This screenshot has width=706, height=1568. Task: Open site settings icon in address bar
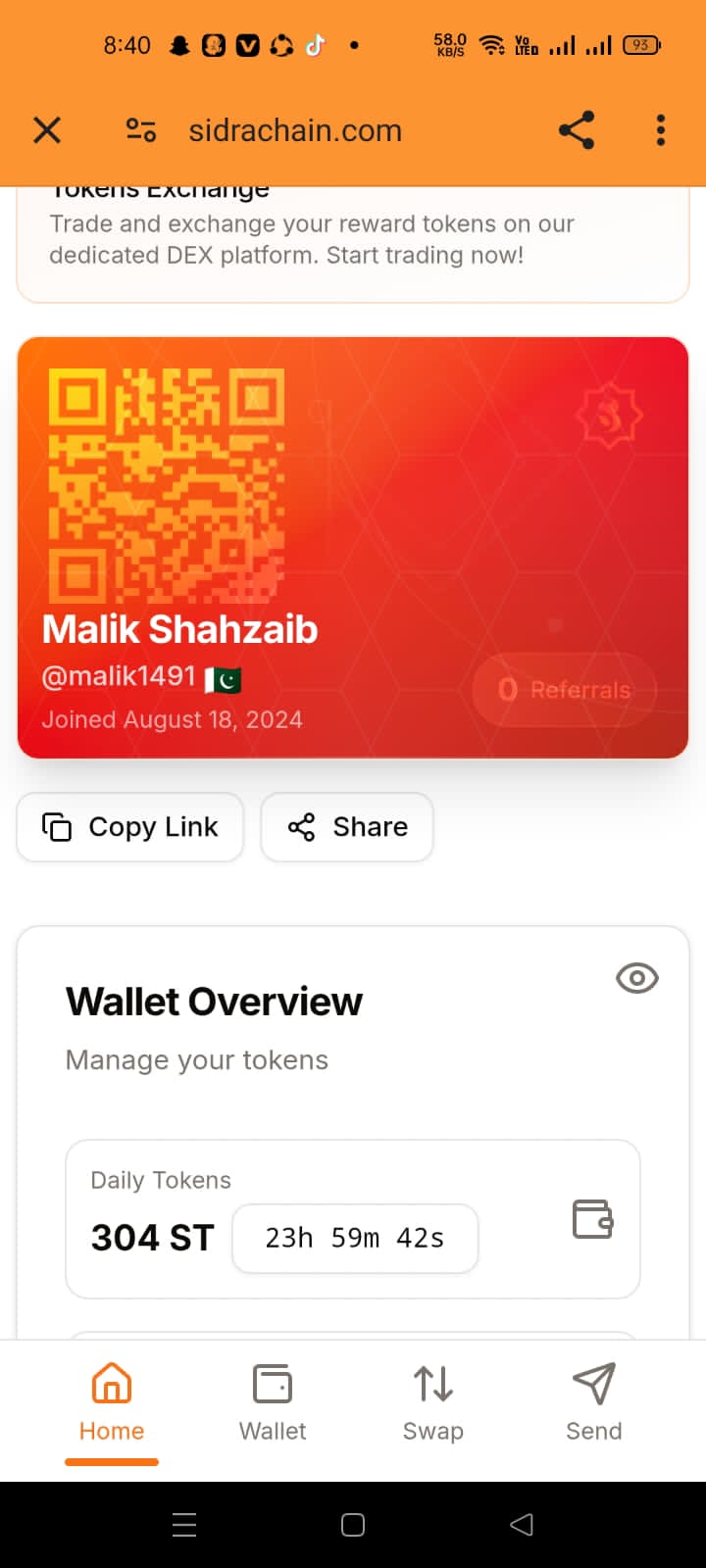(x=141, y=129)
